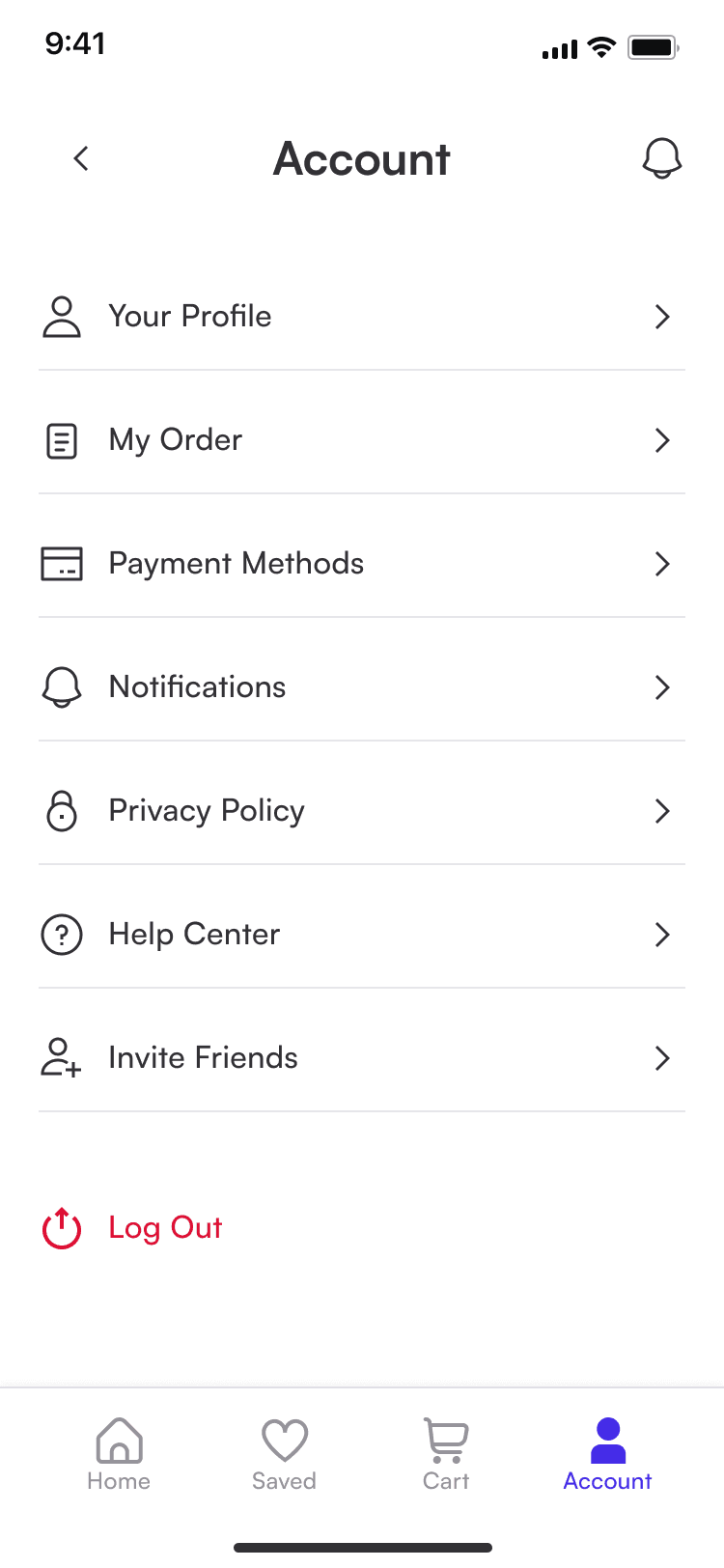This screenshot has height=1568, width=724.
Task: Select the Account tab in bottom bar
Action: click(x=607, y=1454)
